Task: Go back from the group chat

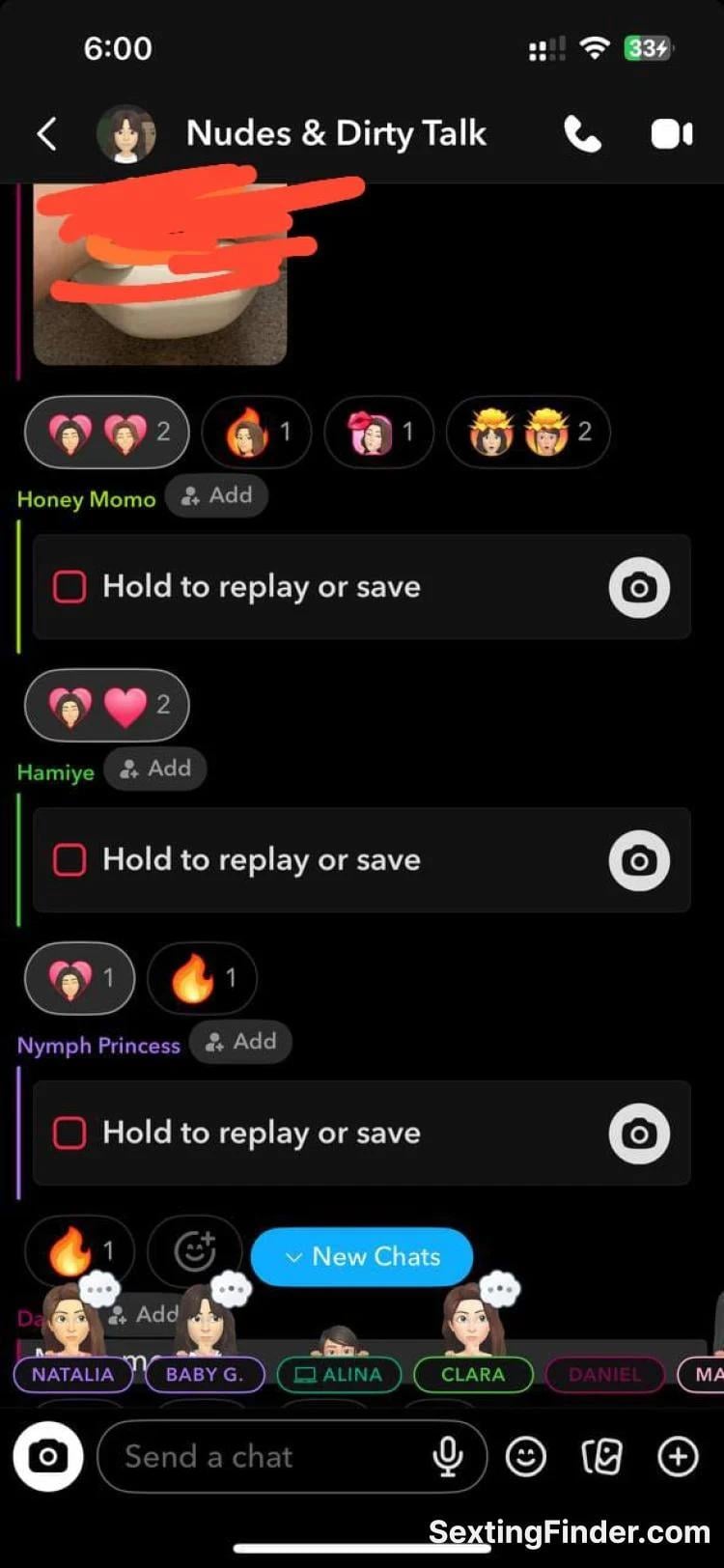Action: (46, 134)
